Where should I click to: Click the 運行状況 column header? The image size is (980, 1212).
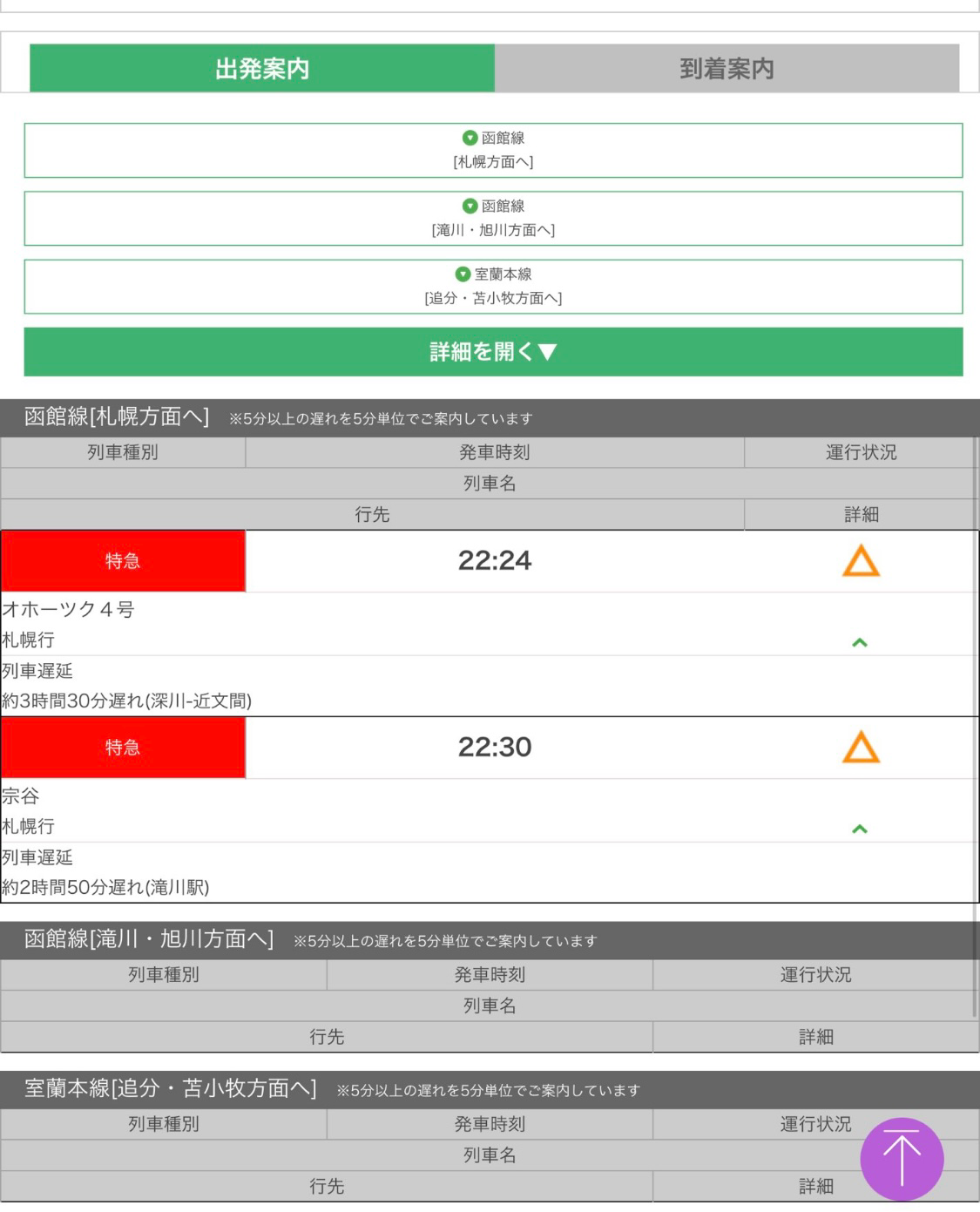[x=859, y=452]
